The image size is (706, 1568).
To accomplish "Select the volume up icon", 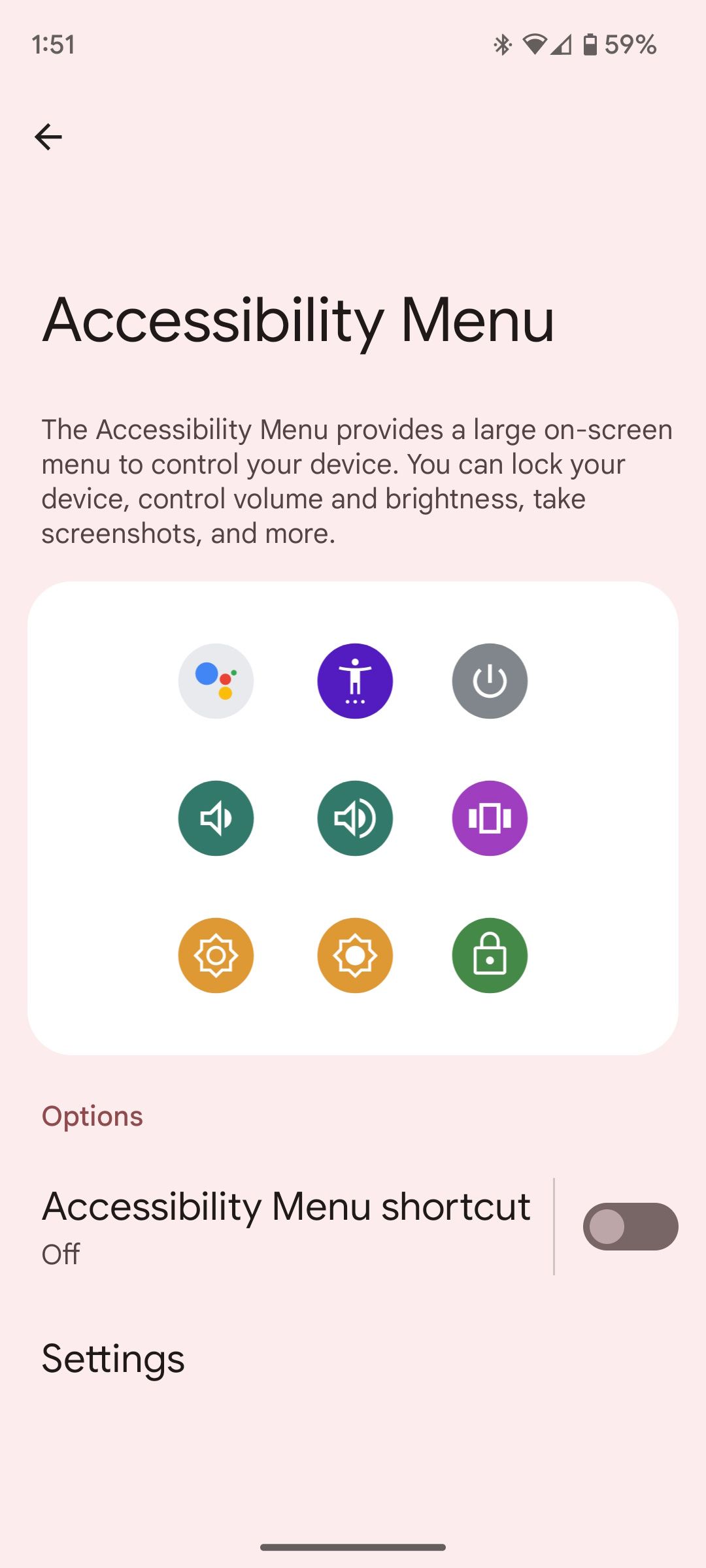I will [x=353, y=818].
